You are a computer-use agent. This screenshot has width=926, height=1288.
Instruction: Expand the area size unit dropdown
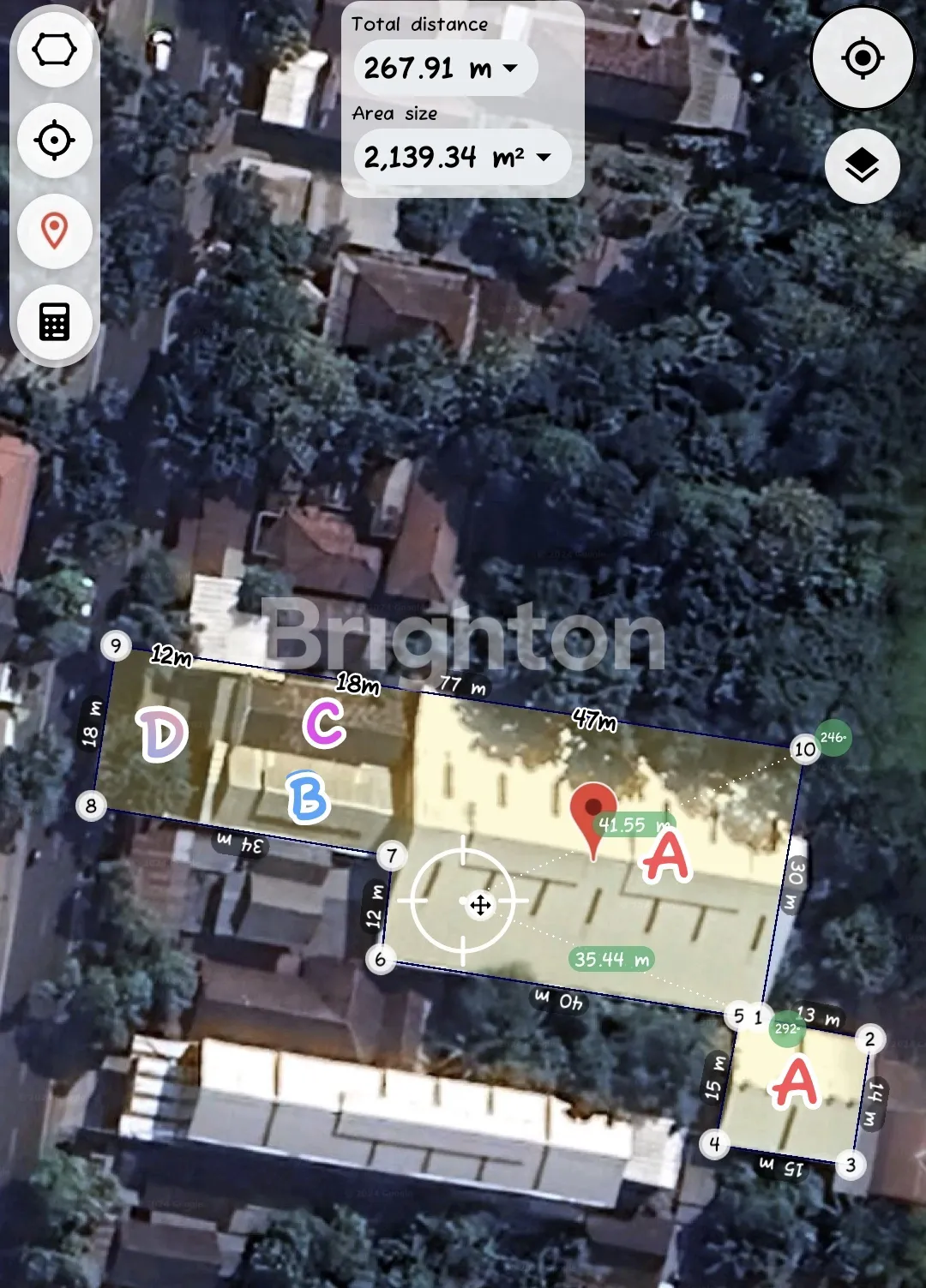coord(544,157)
